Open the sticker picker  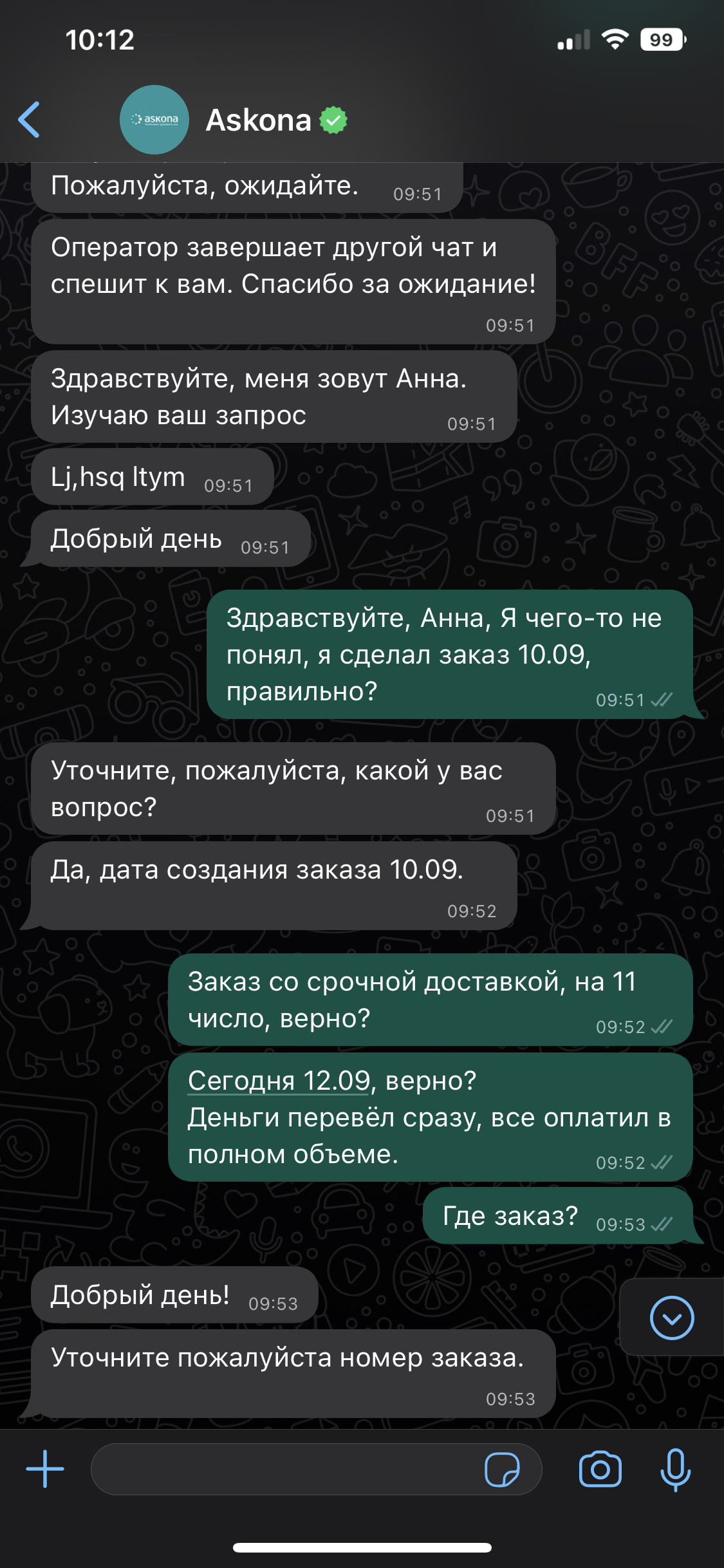pos(502,1470)
